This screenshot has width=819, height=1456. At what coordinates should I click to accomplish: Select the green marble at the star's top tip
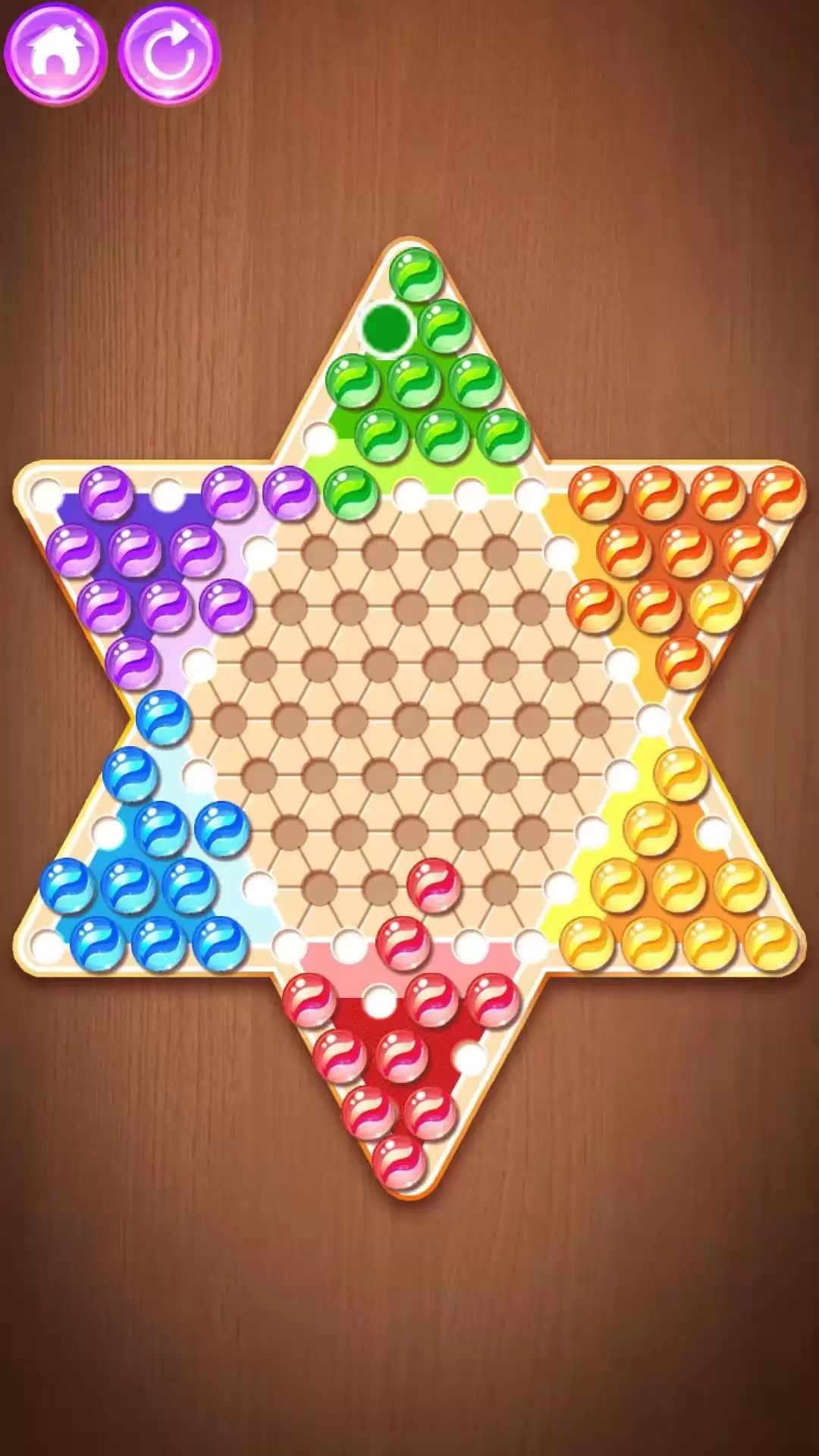(416, 274)
